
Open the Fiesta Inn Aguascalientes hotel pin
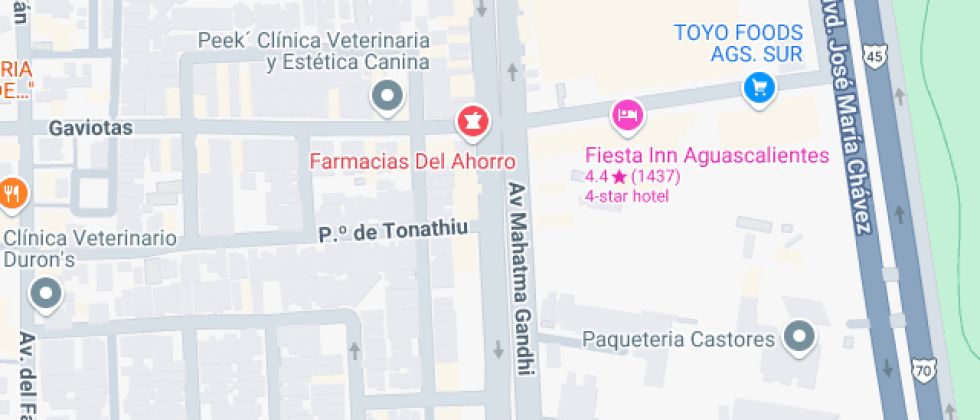pos(627,114)
